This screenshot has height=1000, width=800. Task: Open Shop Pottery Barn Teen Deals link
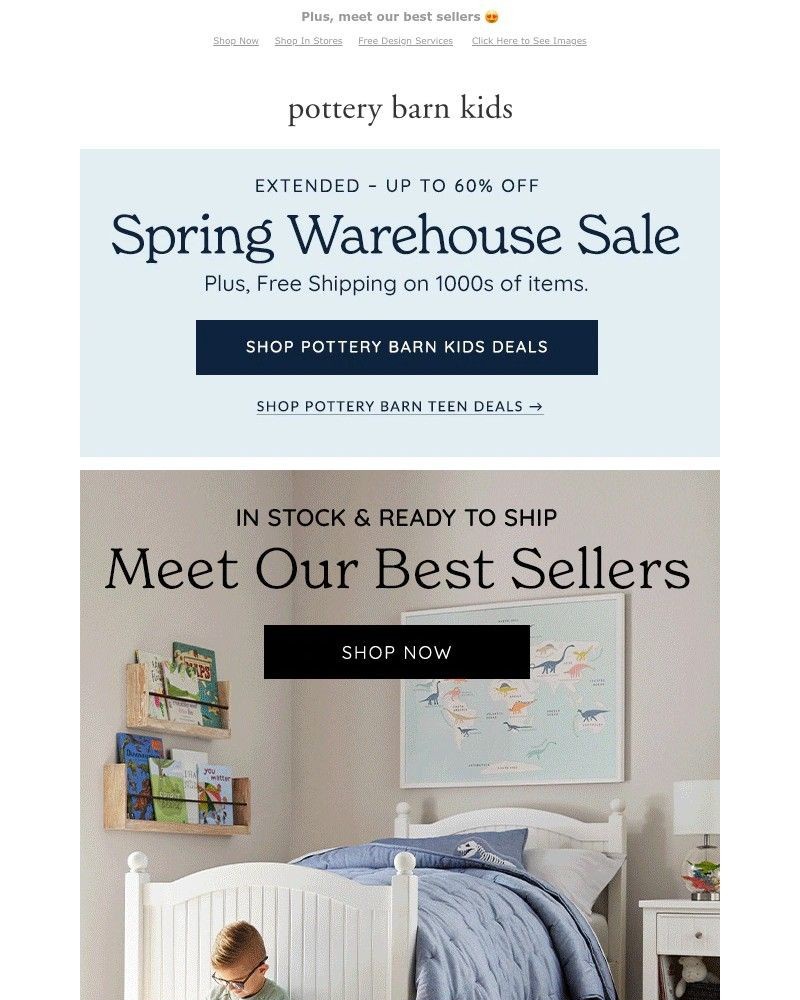(x=399, y=407)
